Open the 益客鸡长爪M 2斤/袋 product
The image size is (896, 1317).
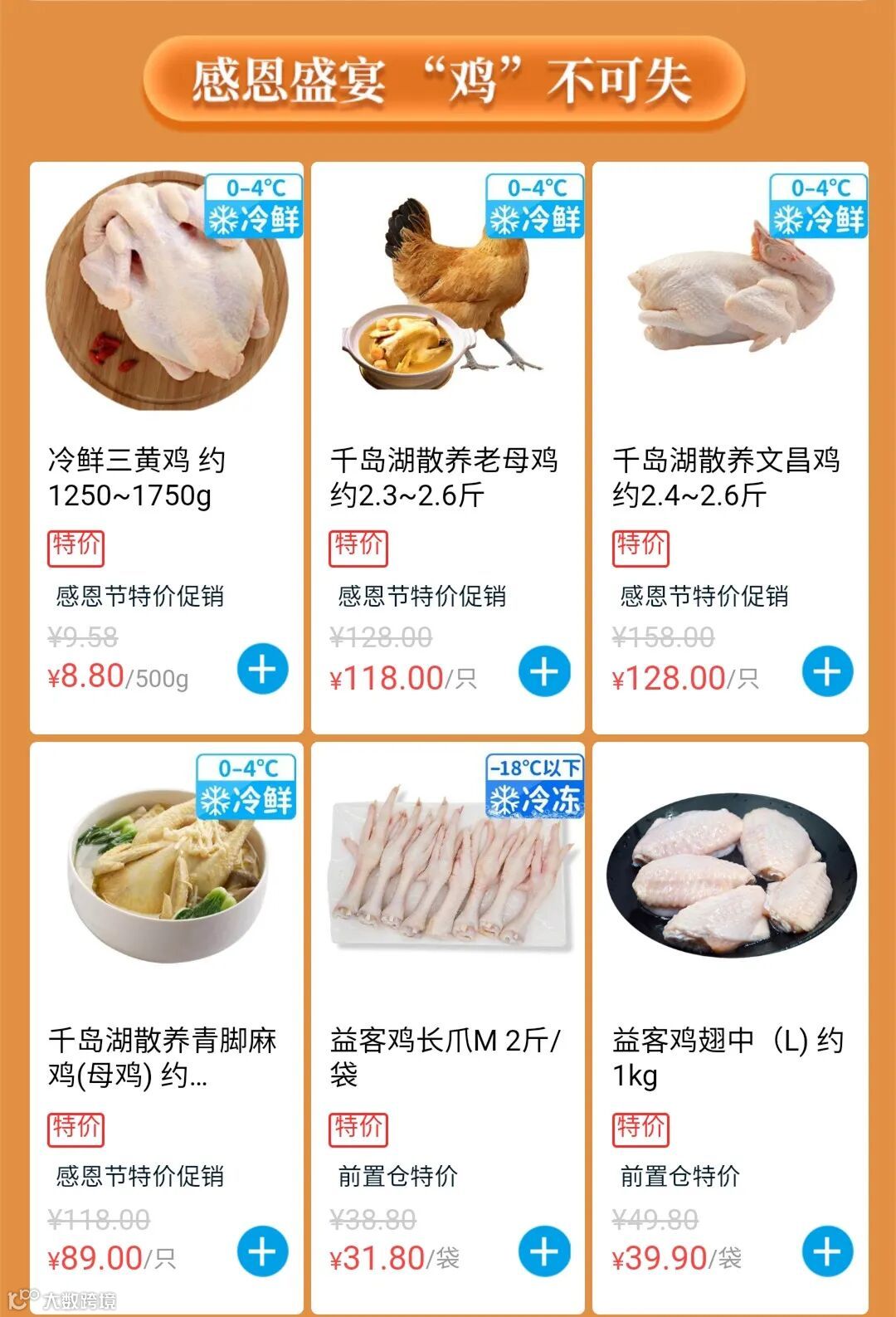coord(448,1029)
